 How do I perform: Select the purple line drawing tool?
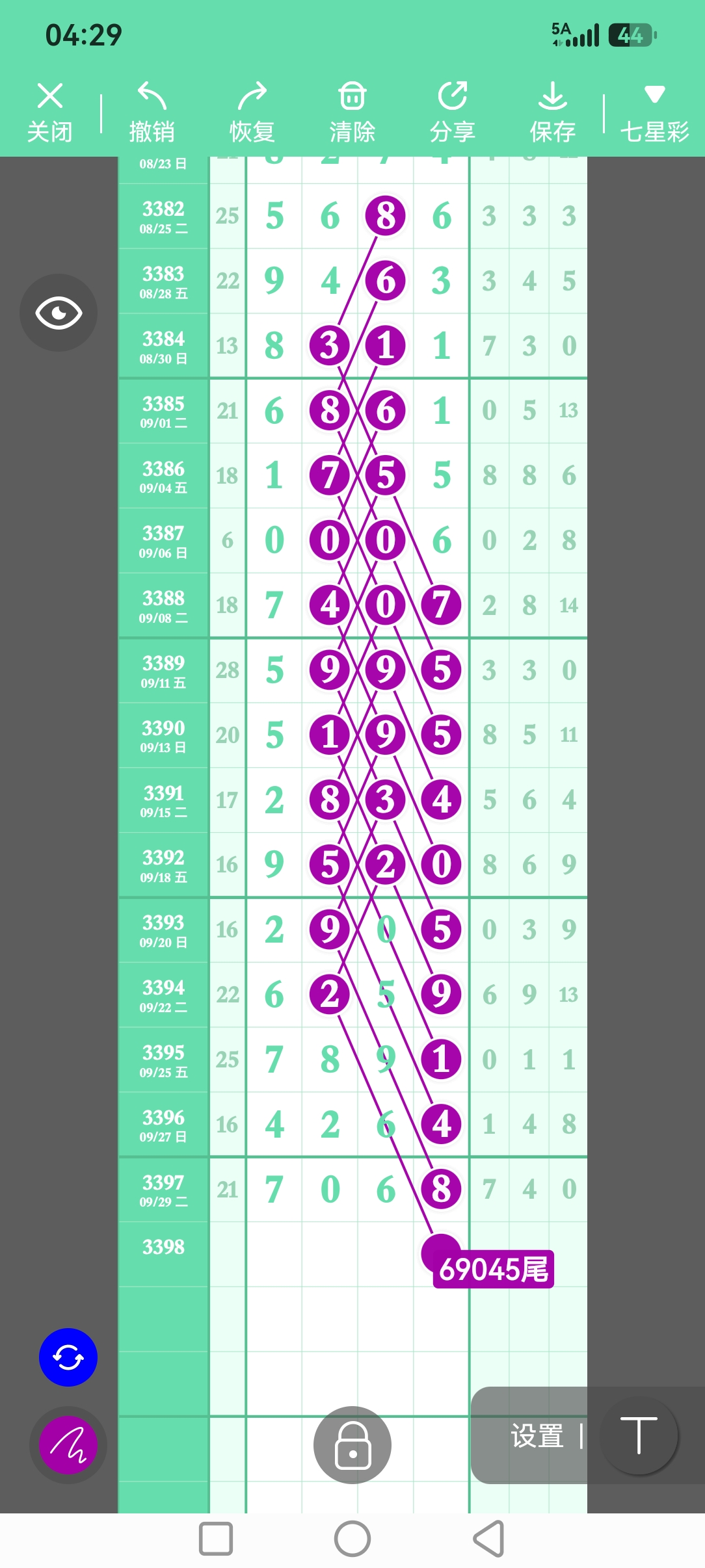68,1445
